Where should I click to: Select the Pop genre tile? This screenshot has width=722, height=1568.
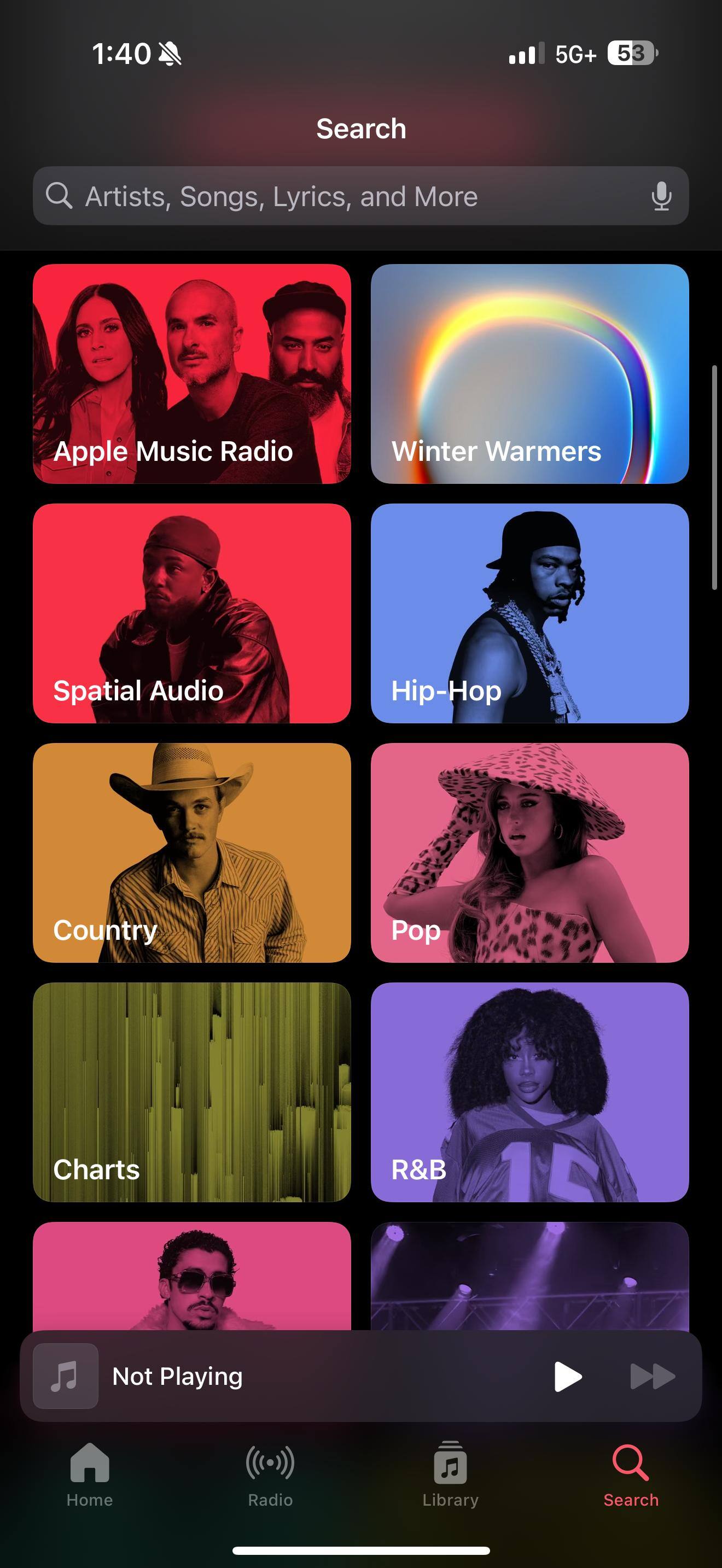click(529, 852)
